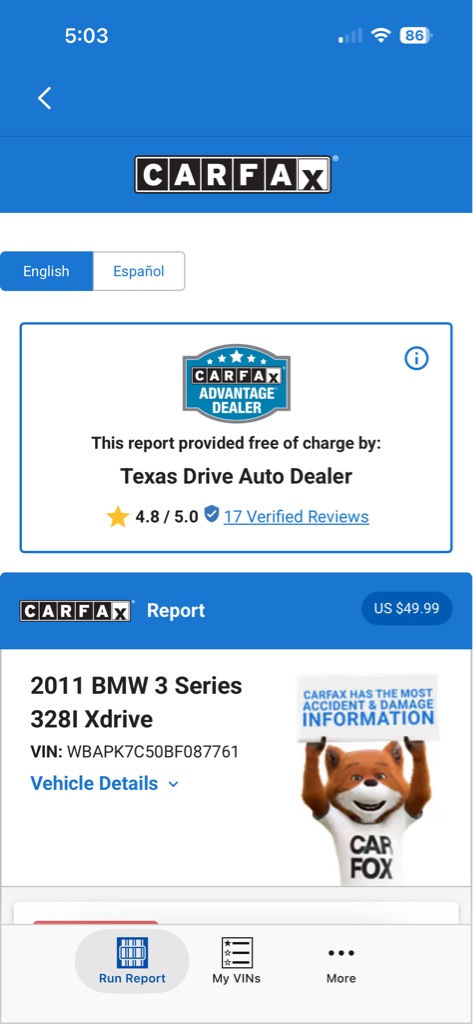Open the Advantage Dealer info icon
The width and height of the screenshot is (473, 1024).
tap(417, 358)
